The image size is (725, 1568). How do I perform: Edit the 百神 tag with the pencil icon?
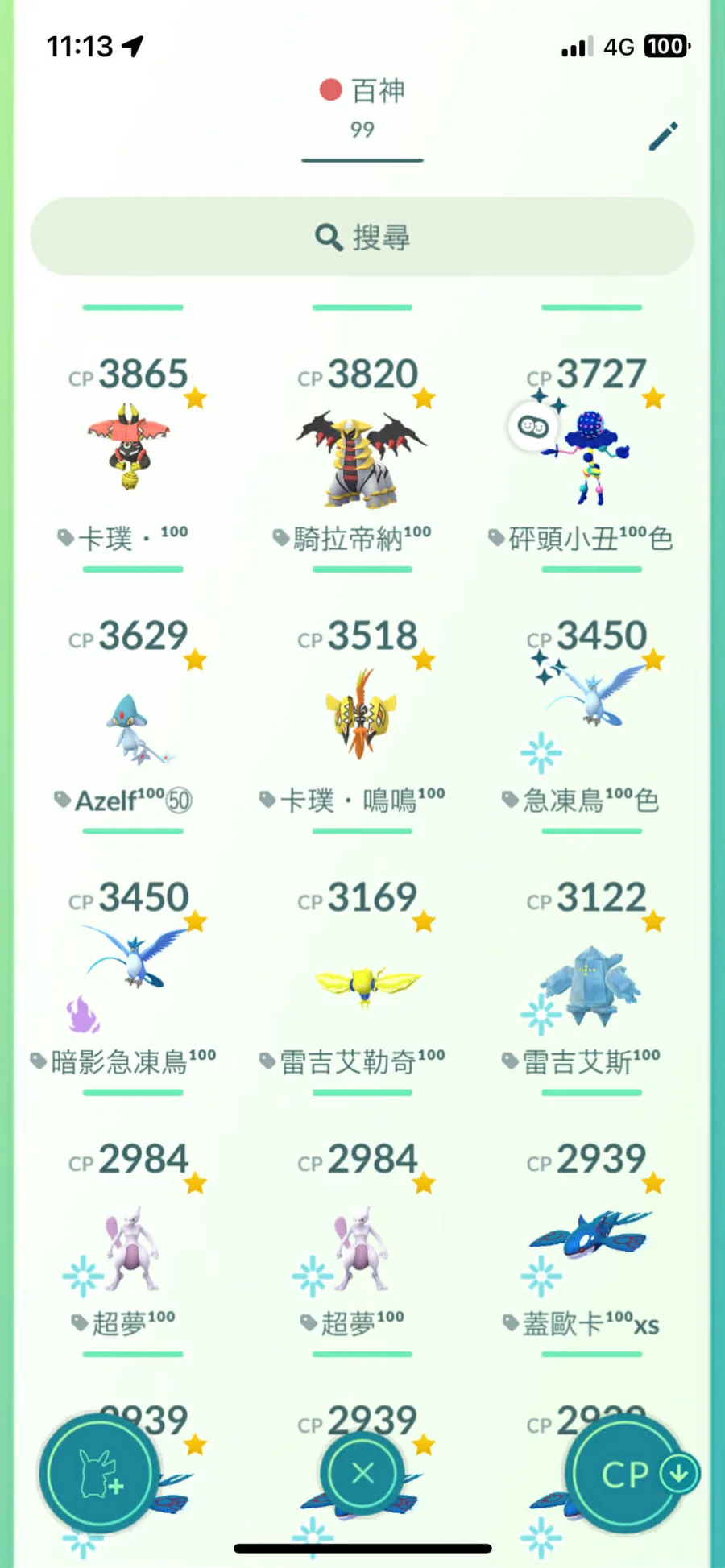(663, 137)
